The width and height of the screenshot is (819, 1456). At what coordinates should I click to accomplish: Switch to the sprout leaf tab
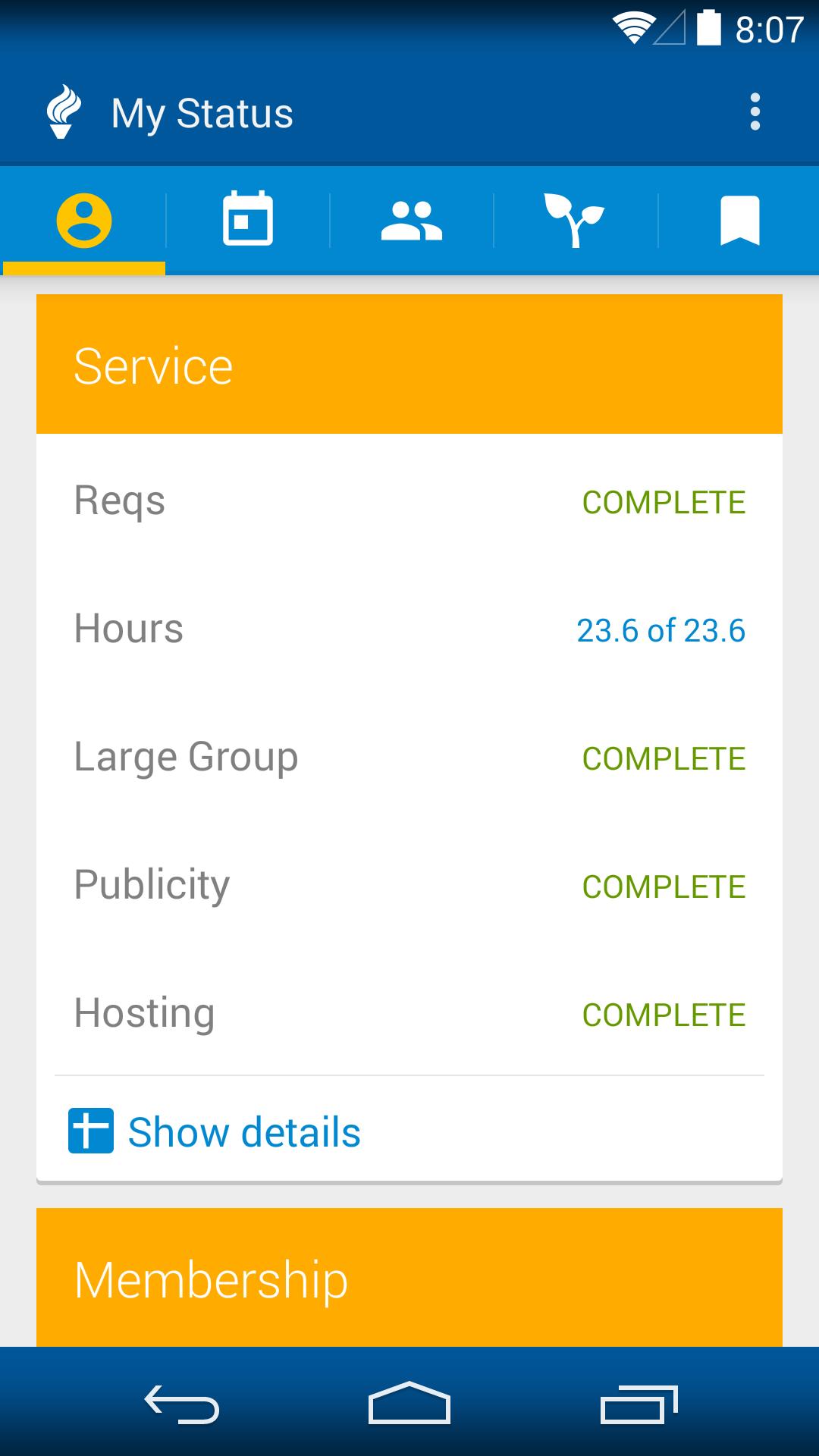tap(575, 221)
